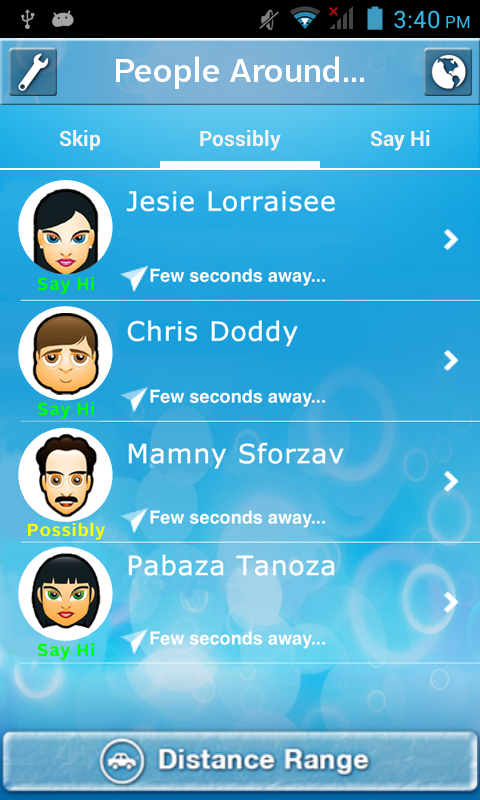
Task: Select the Possibly tab
Action: (x=240, y=139)
